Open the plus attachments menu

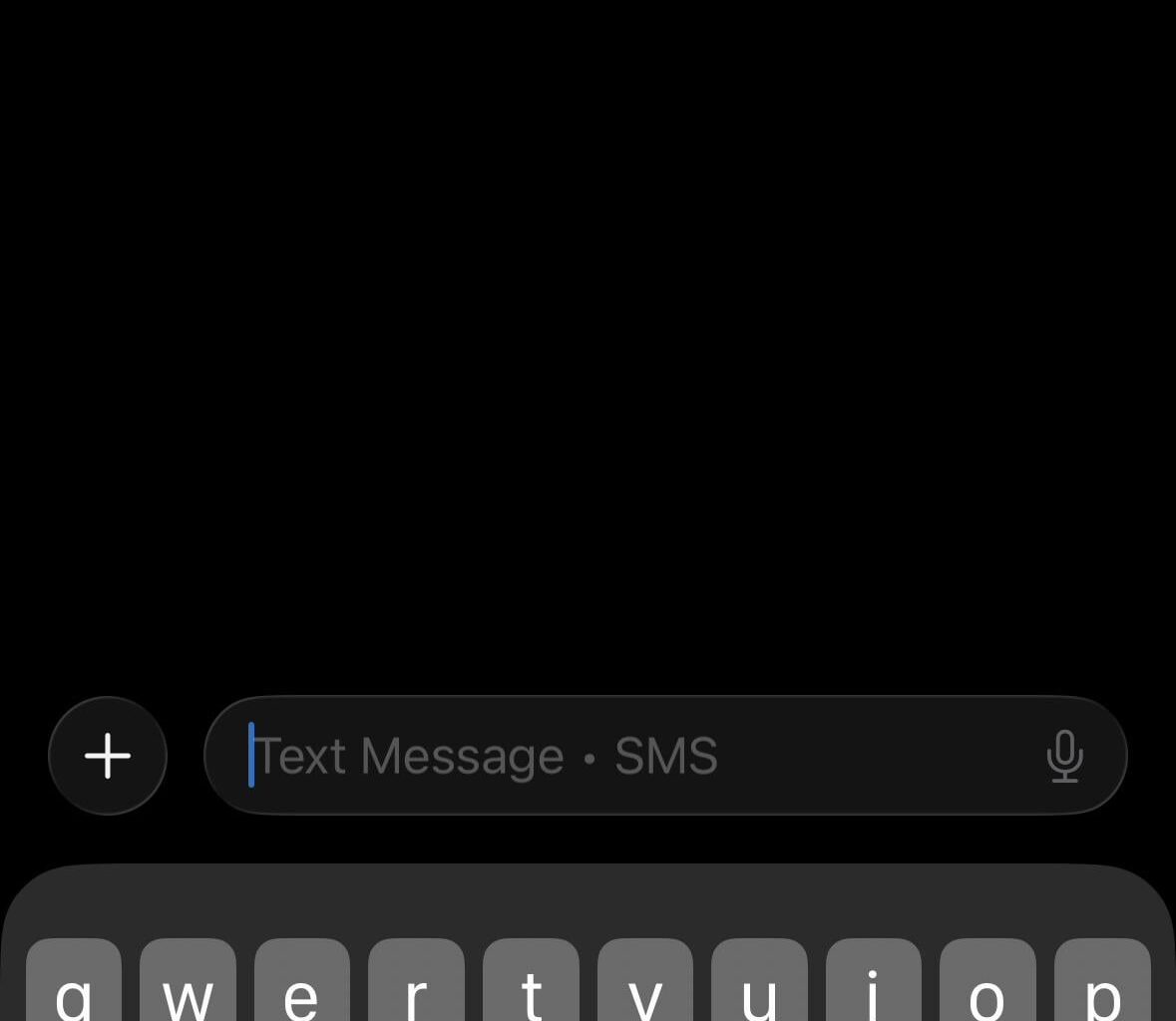click(108, 756)
